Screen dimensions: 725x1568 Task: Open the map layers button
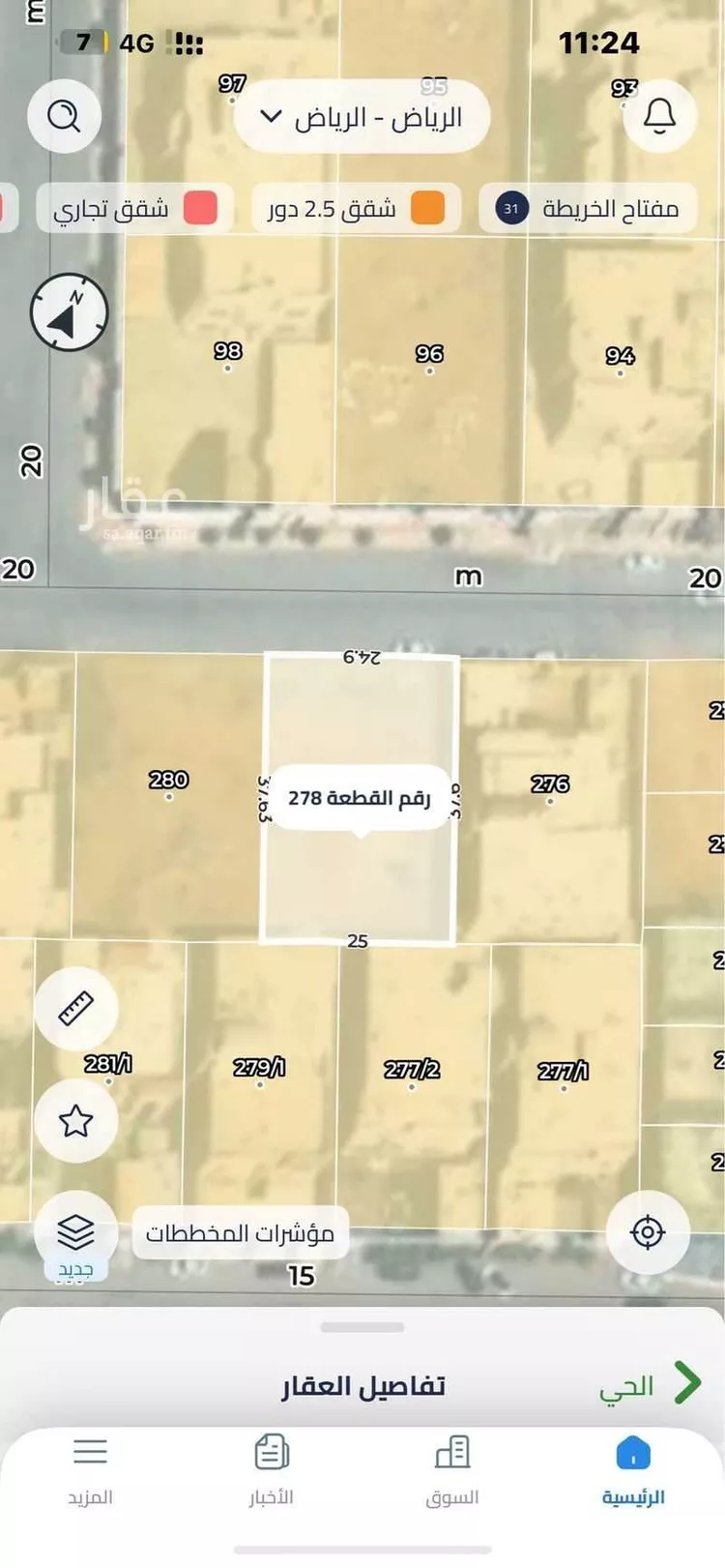pos(75,1233)
